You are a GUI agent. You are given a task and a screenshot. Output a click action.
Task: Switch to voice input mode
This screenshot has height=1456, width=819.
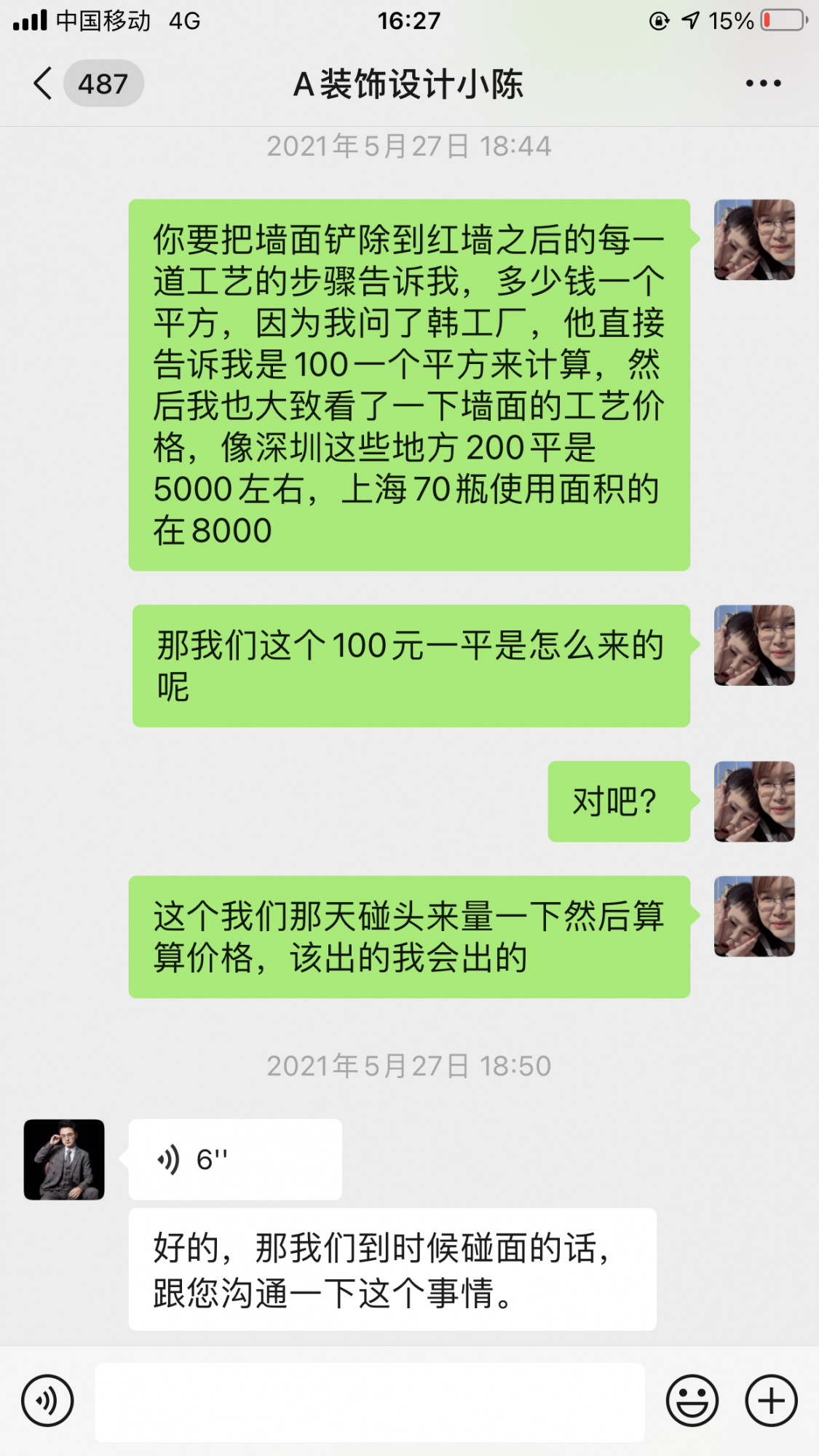(47, 1400)
